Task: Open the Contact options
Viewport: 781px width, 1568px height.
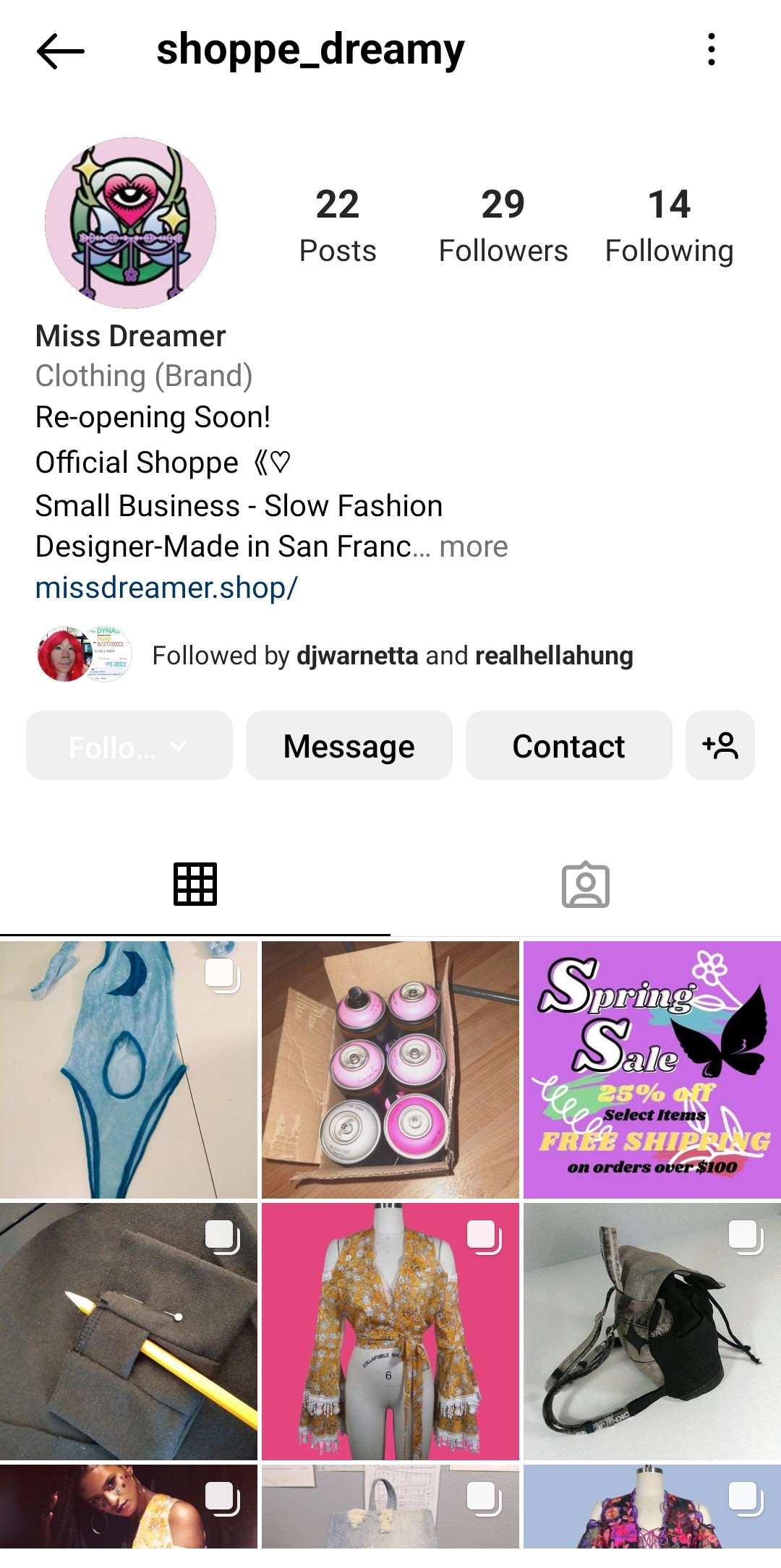Action: tap(568, 746)
